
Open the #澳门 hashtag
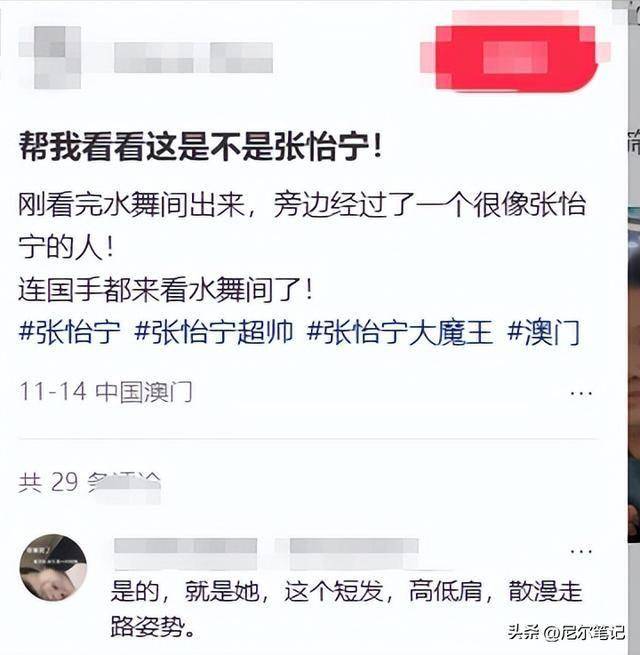pyautogui.click(x=544, y=333)
